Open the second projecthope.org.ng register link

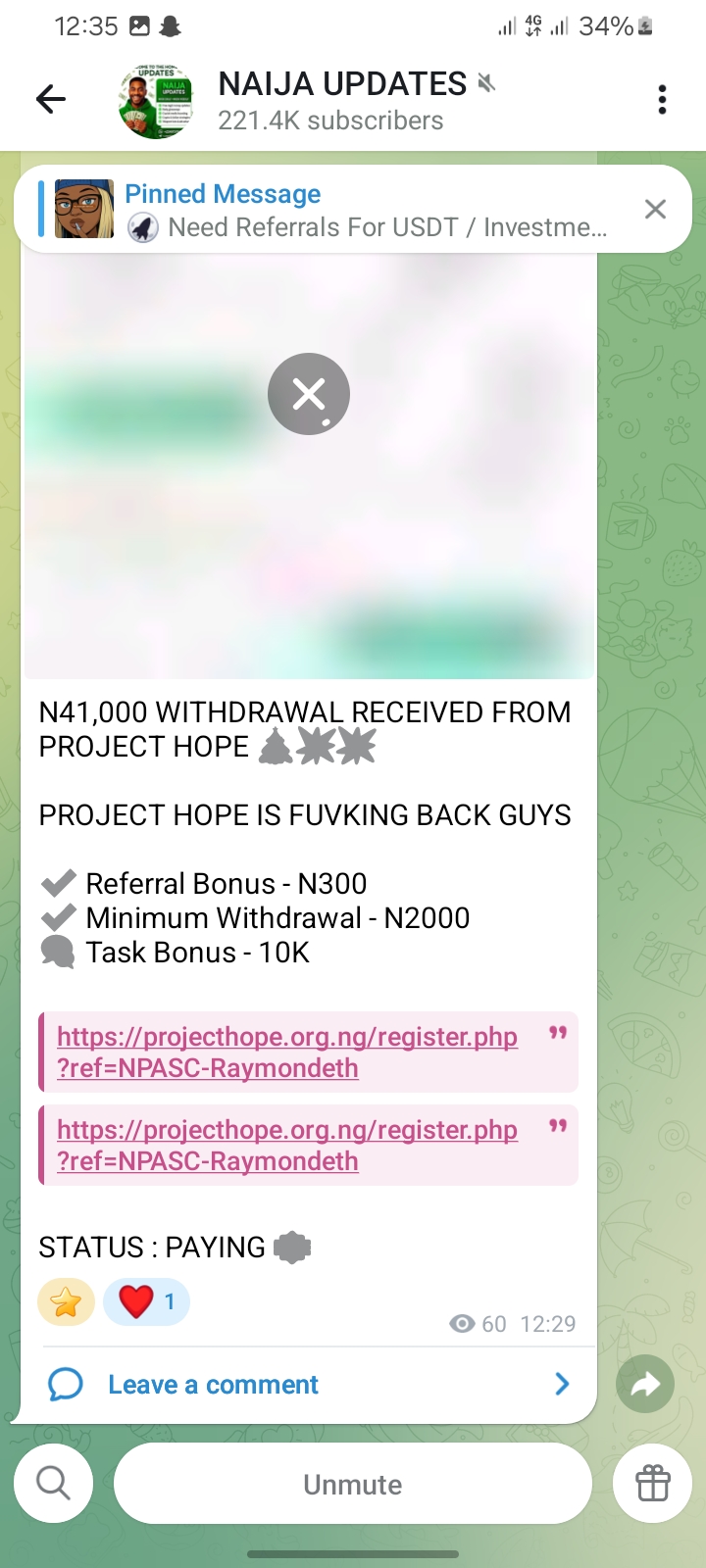coord(286,1145)
